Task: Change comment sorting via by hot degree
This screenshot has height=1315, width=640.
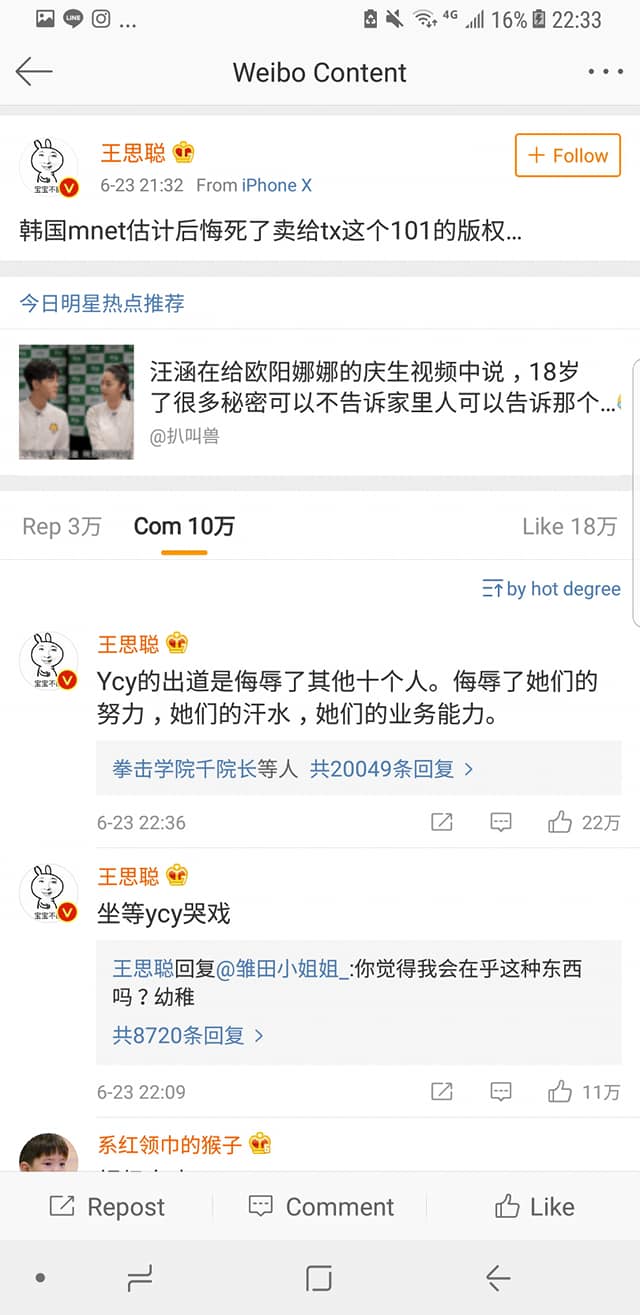Action: tap(552, 589)
